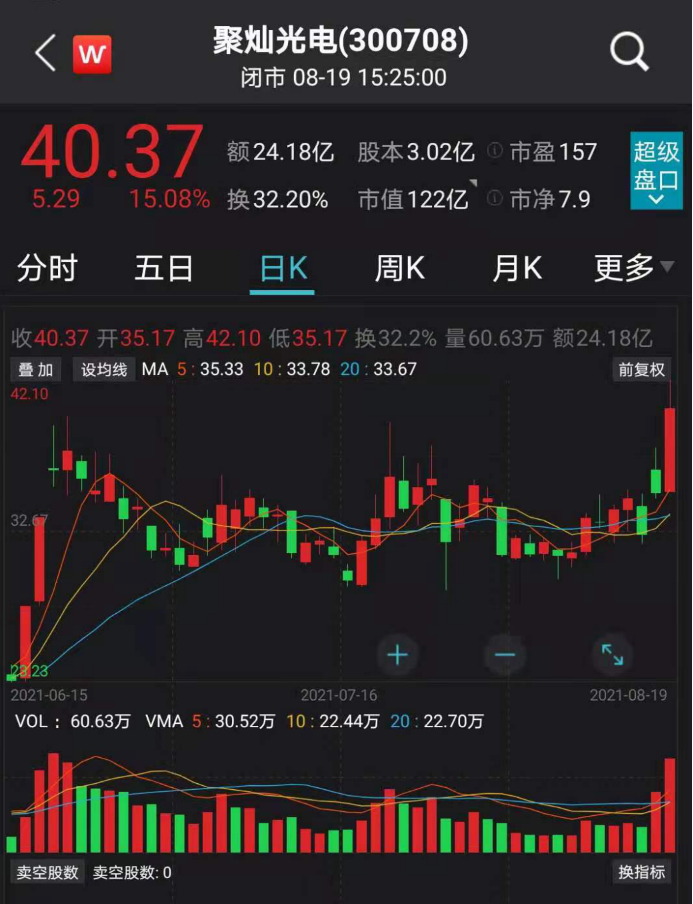693x904 pixels.
Task: Tap the 叠加 overlay button
Action: [36, 370]
